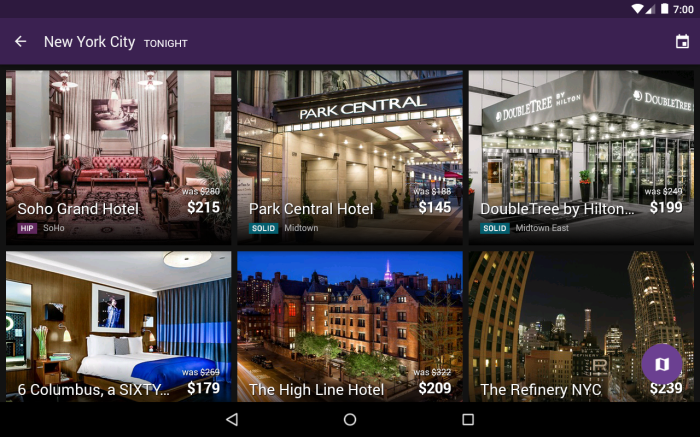
Task: View The High Line Hotel
Action: click(349, 325)
